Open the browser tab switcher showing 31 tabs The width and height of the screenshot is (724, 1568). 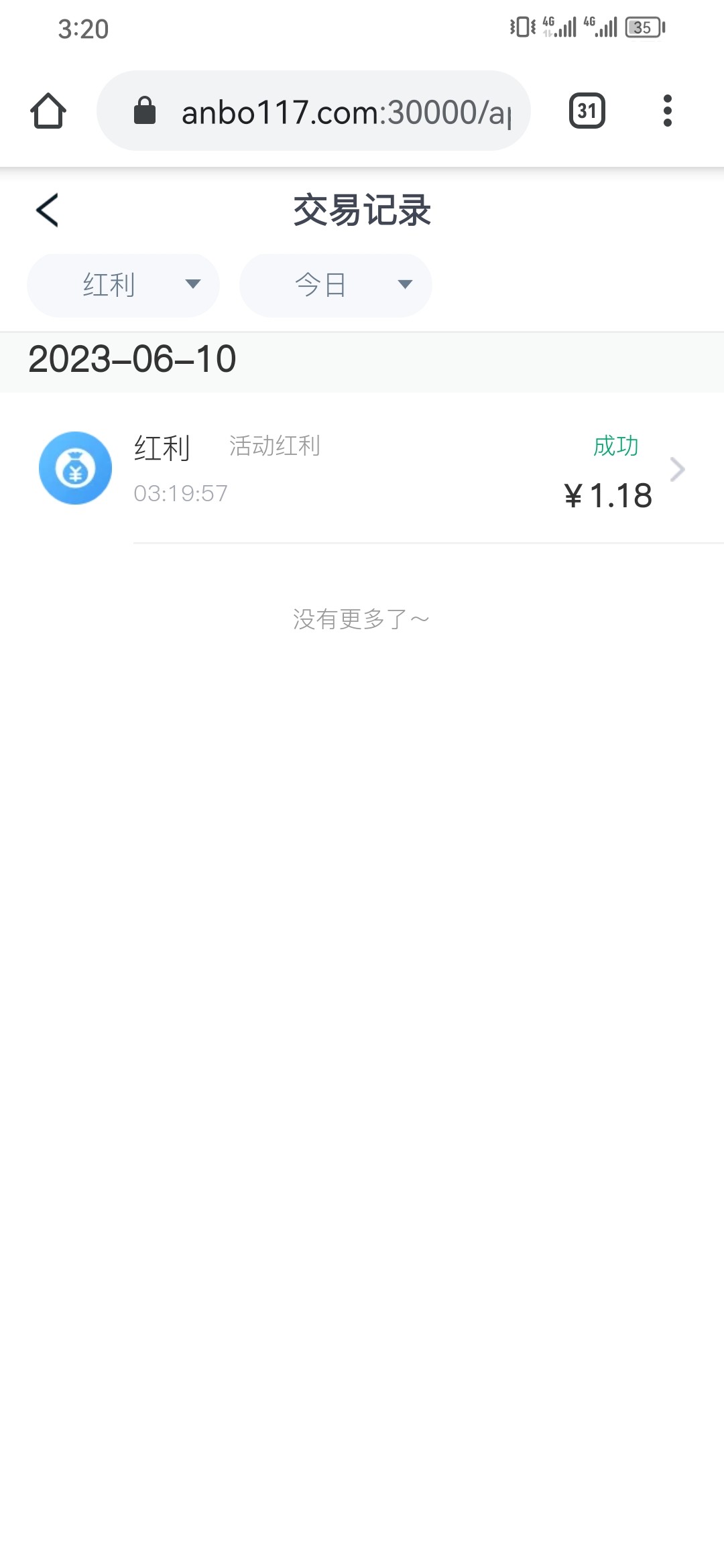pos(587,111)
